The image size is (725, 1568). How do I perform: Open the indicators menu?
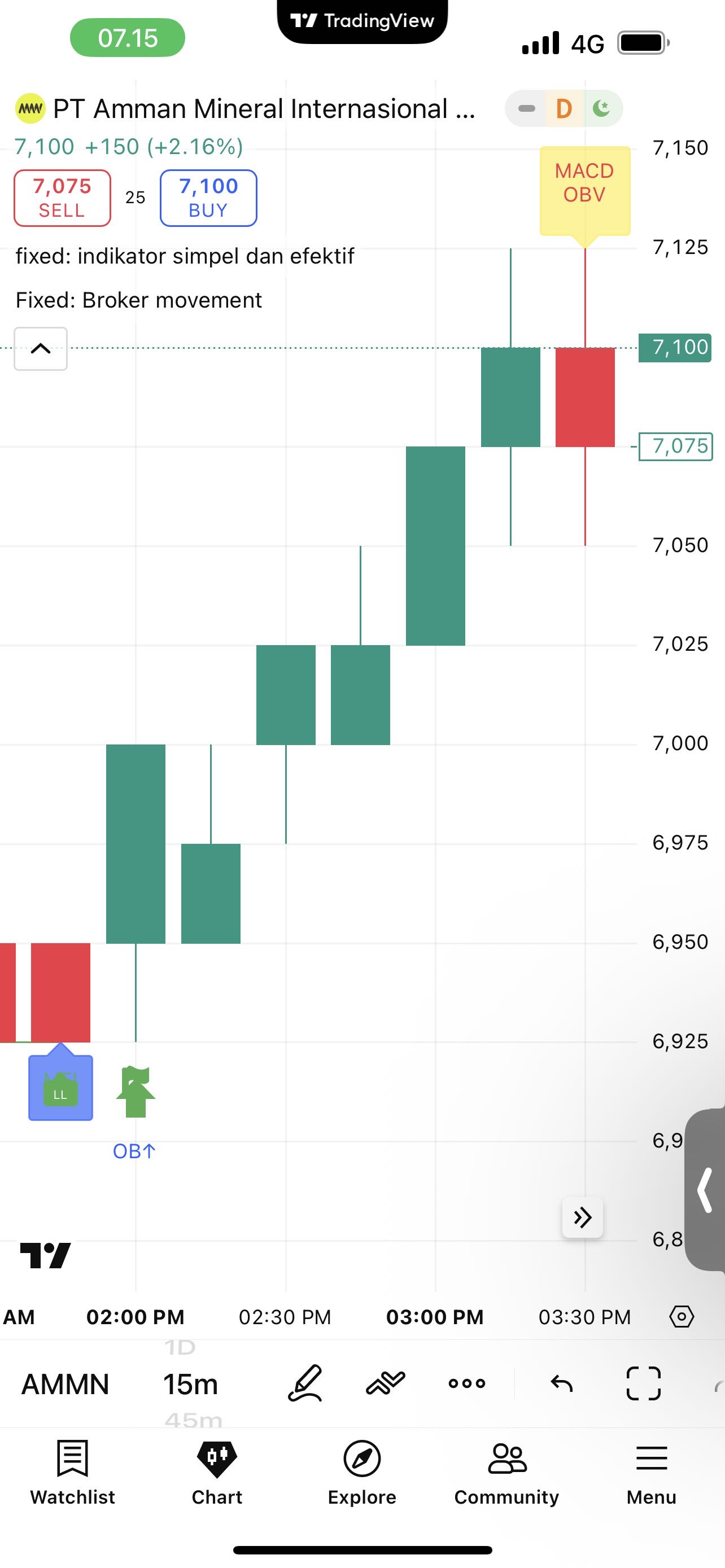385,1383
